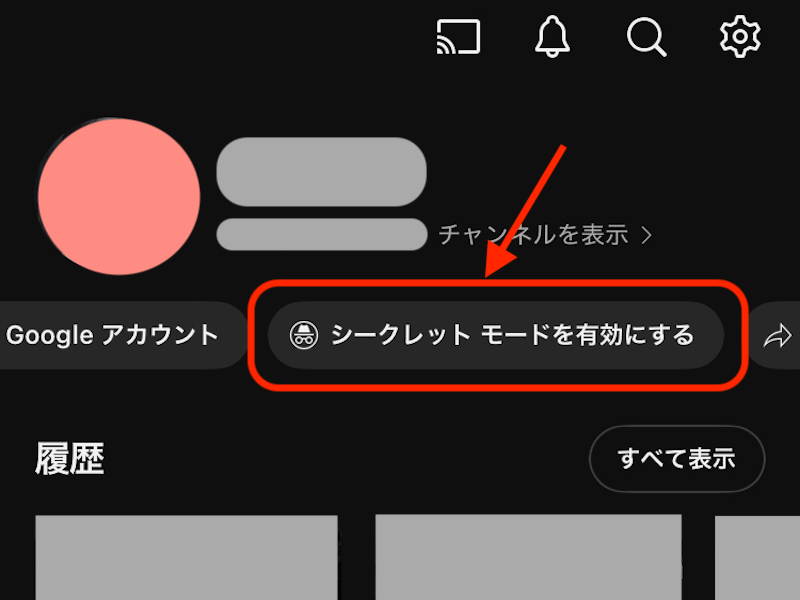Open チャンネルを表示 link
The height and width of the screenshot is (600, 800).
tap(545, 235)
